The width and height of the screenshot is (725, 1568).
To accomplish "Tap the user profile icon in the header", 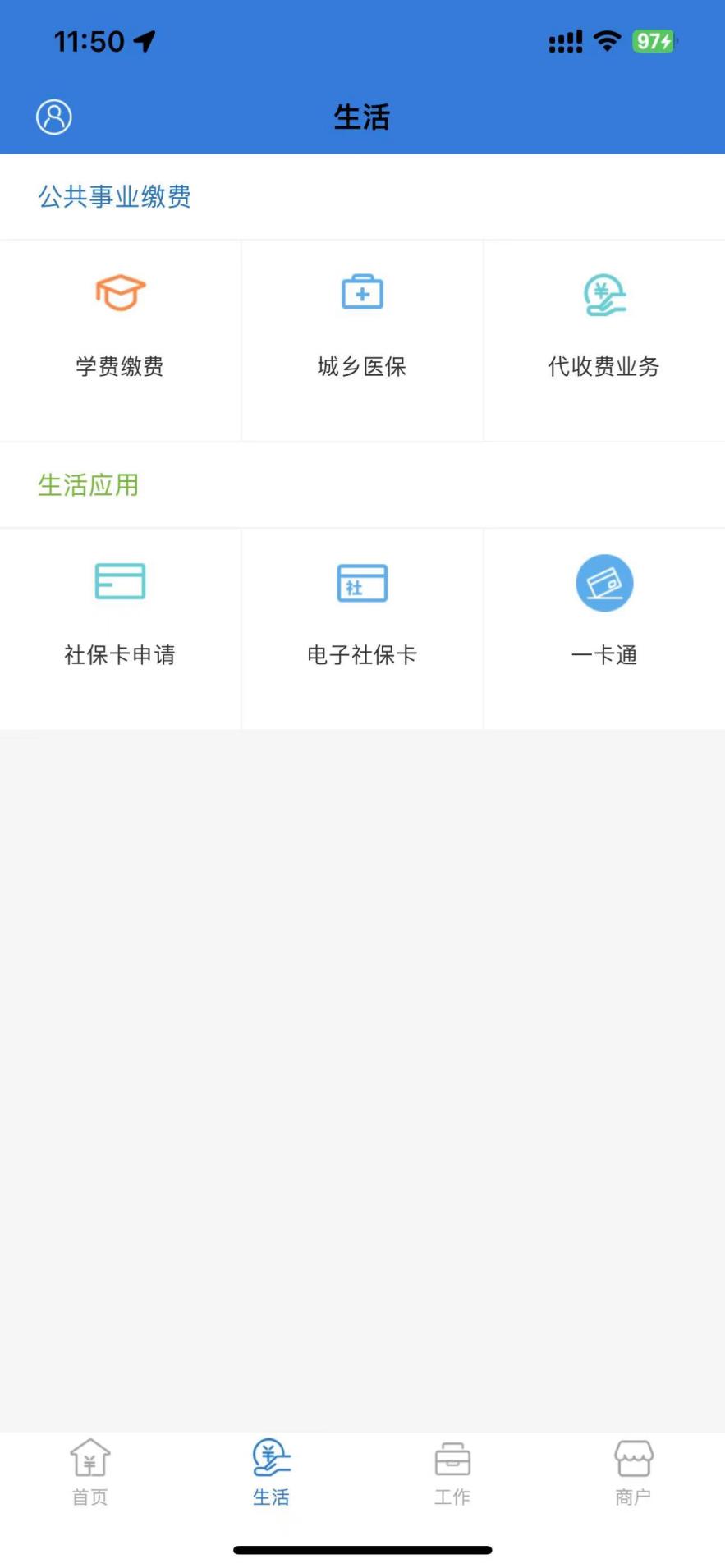I will click(x=53, y=116).
